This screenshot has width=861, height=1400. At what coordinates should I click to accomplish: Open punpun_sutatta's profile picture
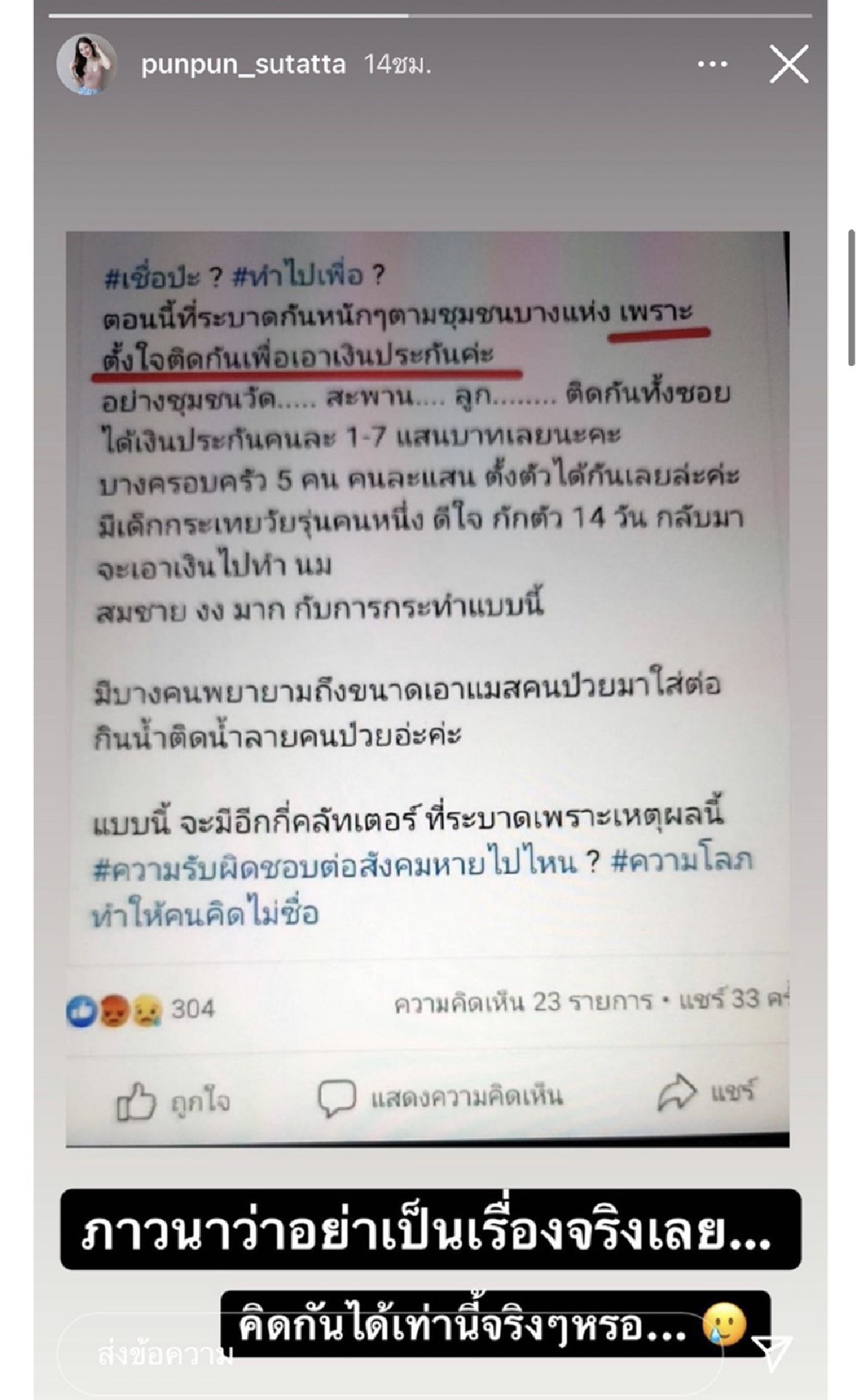(x=87, y=65)
